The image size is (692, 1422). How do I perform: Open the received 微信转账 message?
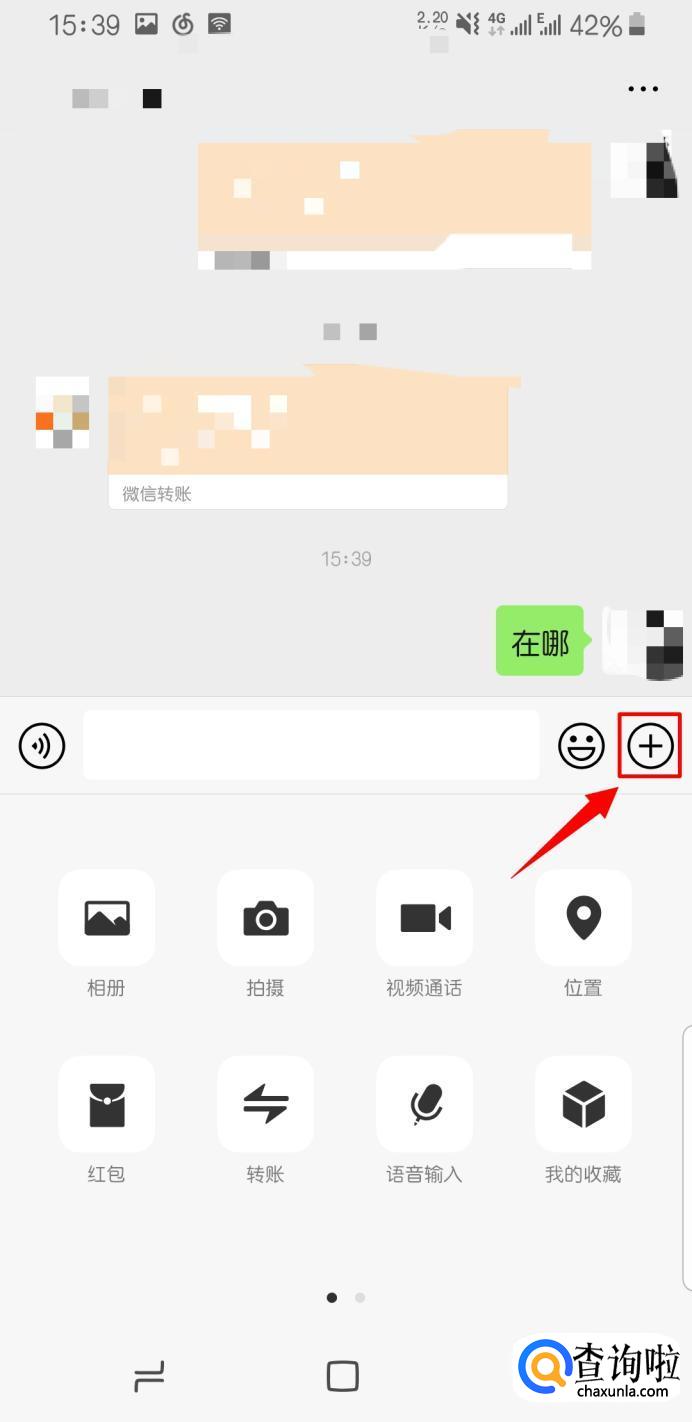pyautogui.click(x=307, y=440)
